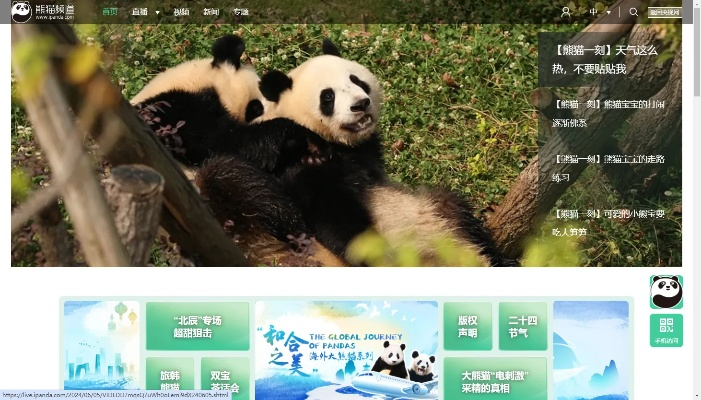
Task: Open the 视频 section
Action: [181, 12]
